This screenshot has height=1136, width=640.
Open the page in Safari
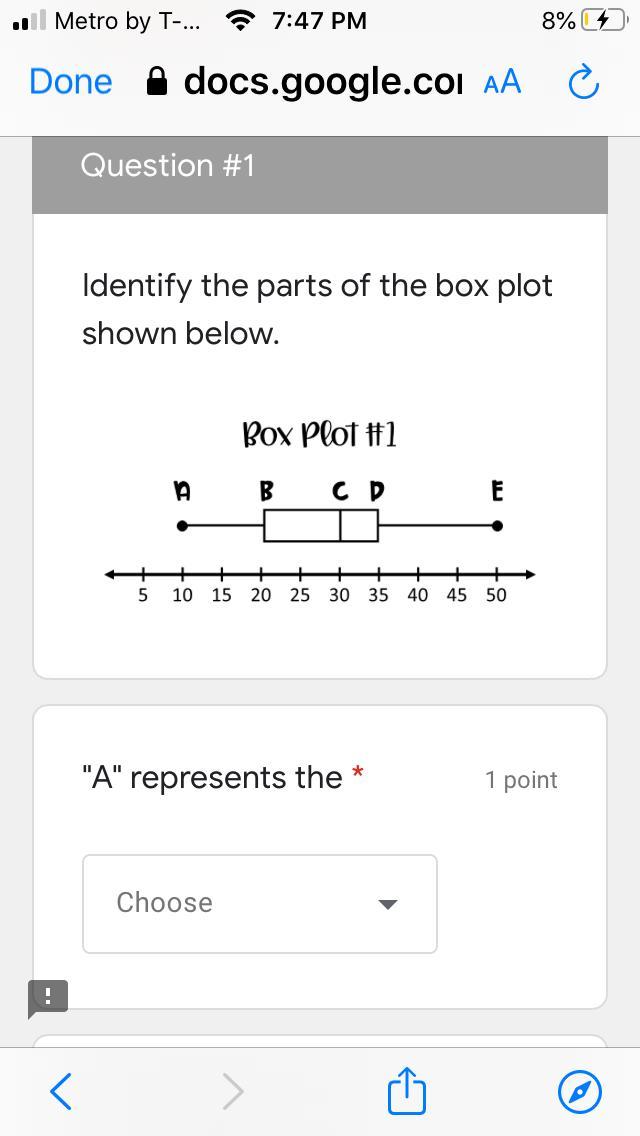(579, 1091)
